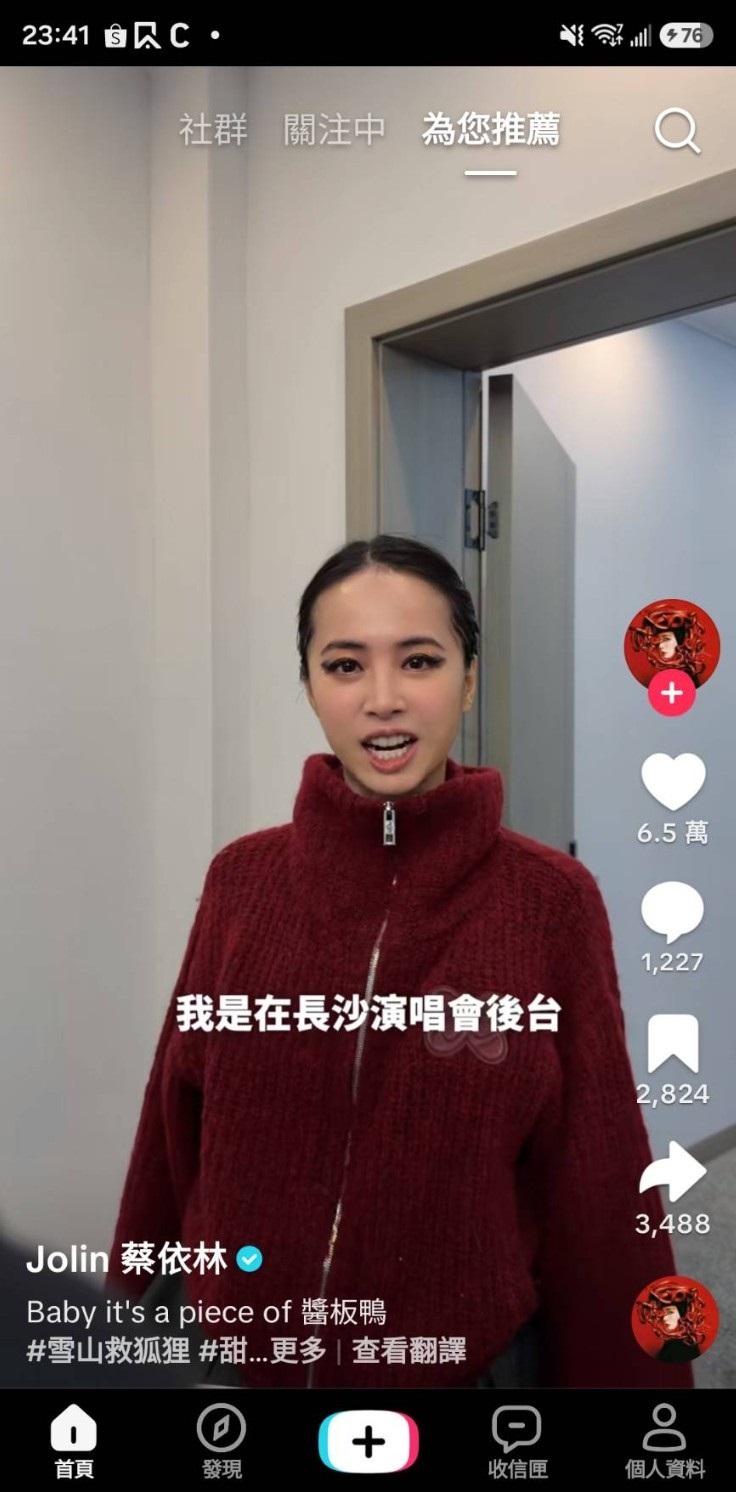This screenshot has width=736, height=1492.
Task: Select the 為您推薦 tab
Action: point(491,130)
